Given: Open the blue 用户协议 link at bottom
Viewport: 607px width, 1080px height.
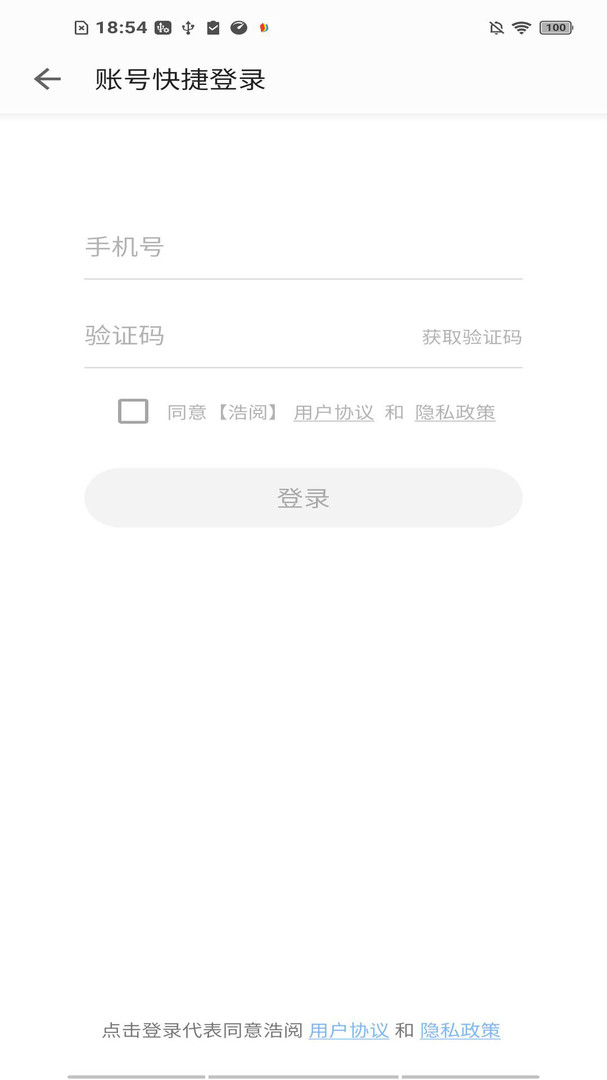Looking at the screenshot, I should 349,1030.
